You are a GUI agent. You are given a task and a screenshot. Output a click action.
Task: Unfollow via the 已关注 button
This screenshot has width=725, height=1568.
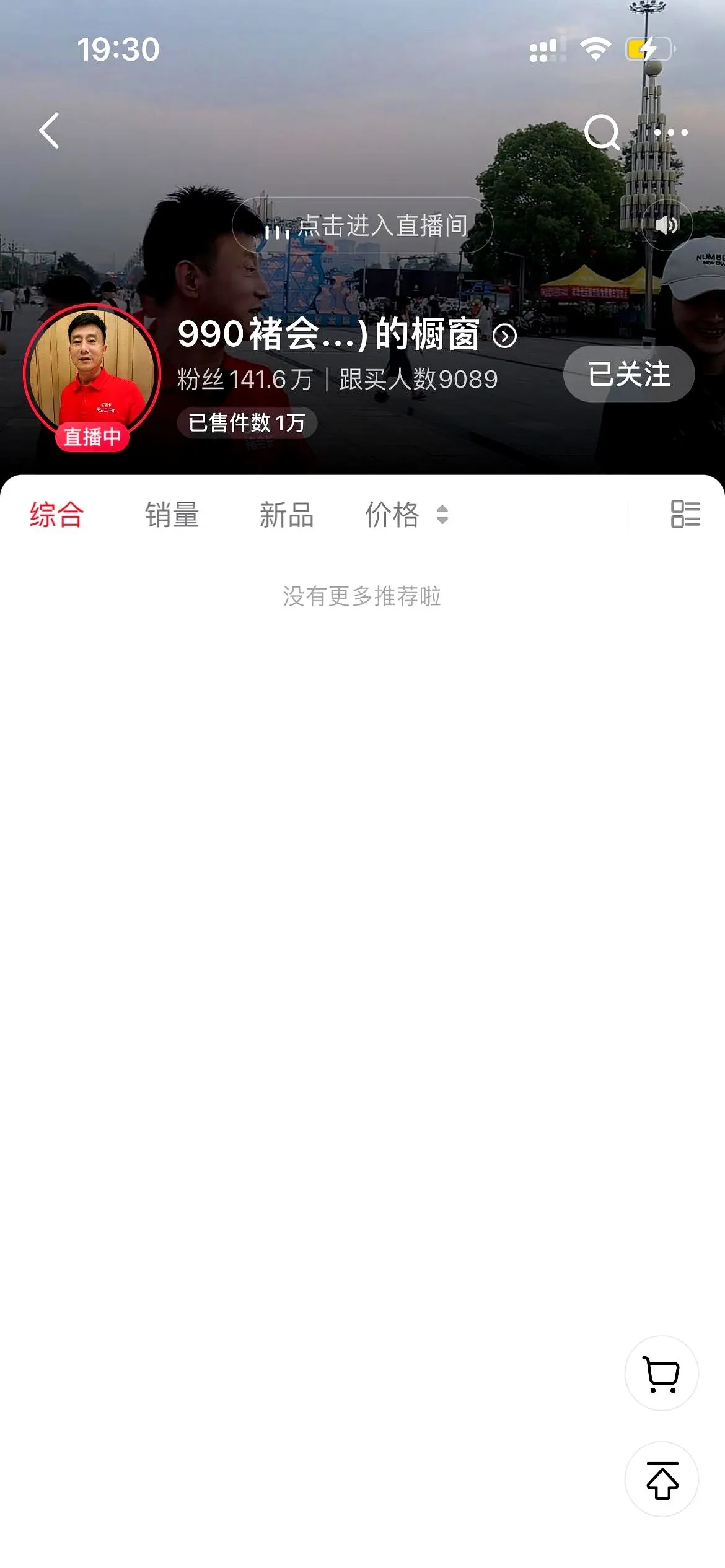(628, 374)
